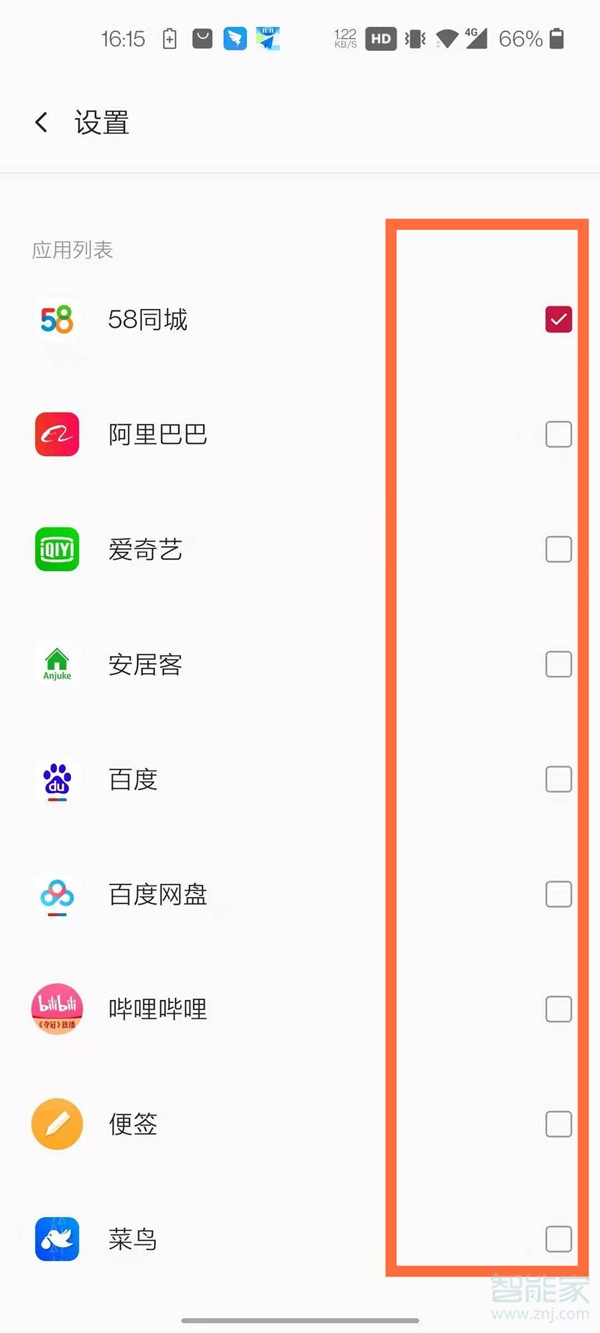This screenshot has height=1333, width=600.
Task: Select the checkbox next to 便签
Action: (558, 1124)
